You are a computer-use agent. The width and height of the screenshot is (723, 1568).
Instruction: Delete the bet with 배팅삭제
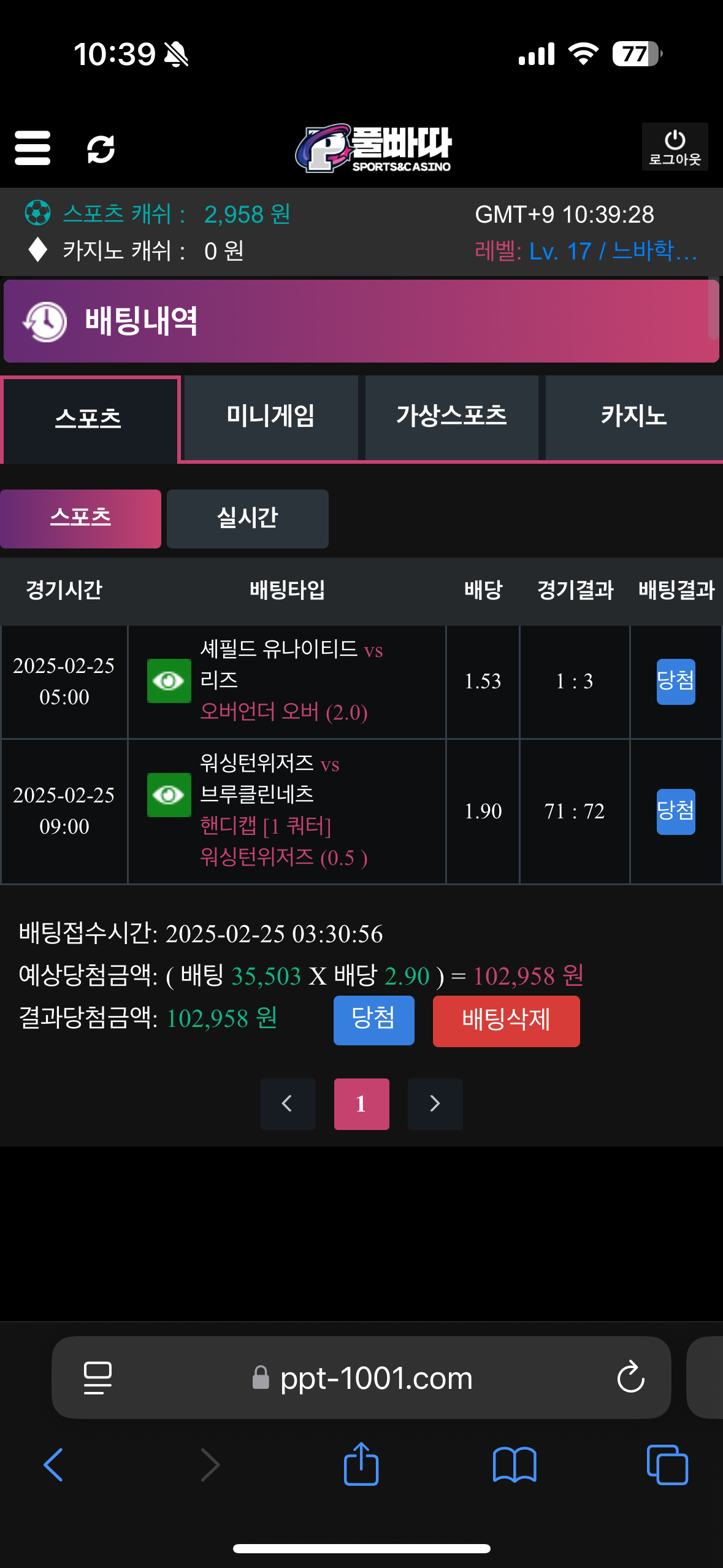506,1021
